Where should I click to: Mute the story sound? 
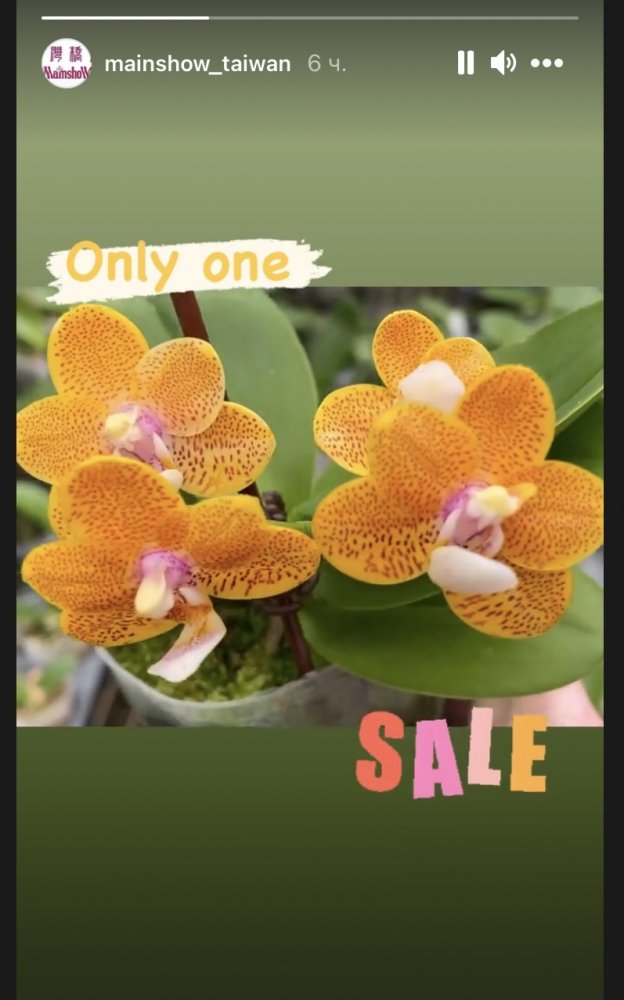pos(503,63)
